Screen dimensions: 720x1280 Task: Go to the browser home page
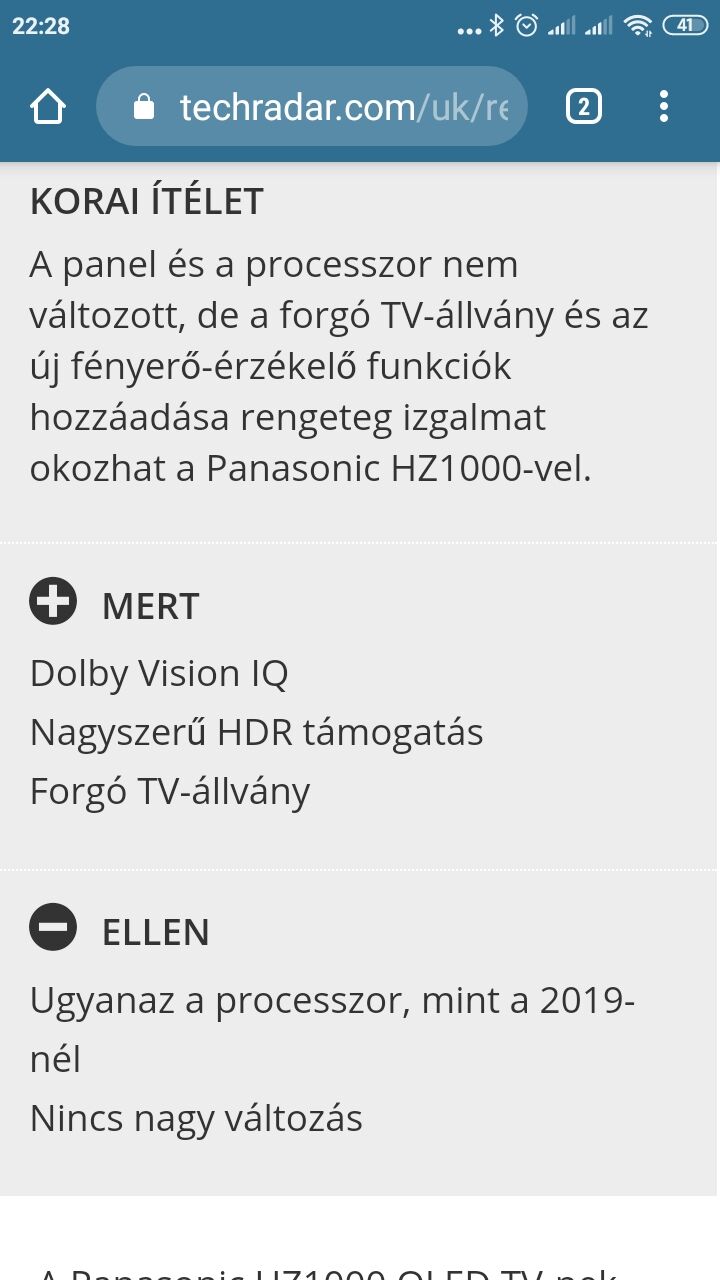[48, 107]
